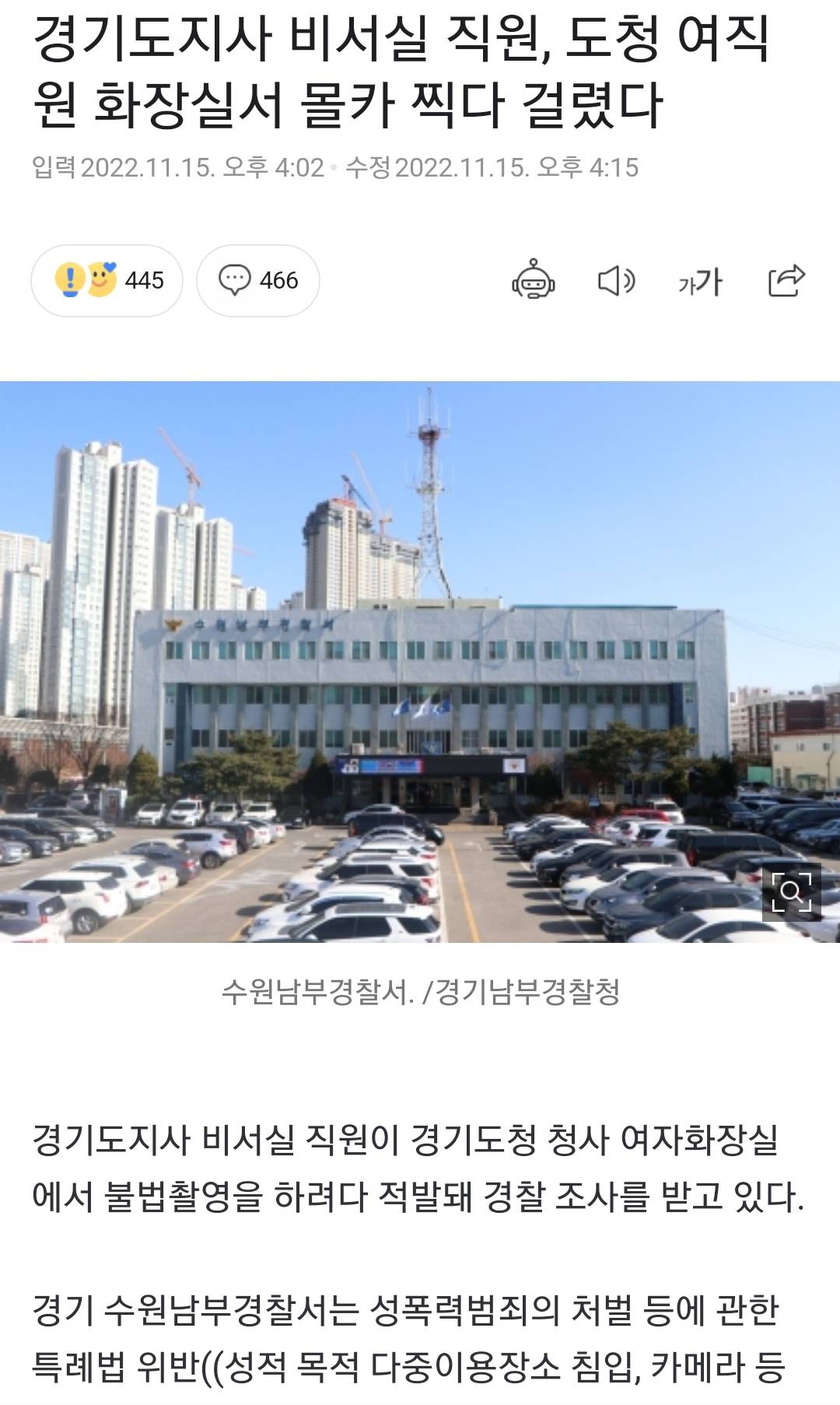Share this article
Image resolution: width=840 pixels, height=1405 pixels.
(786, 280)
